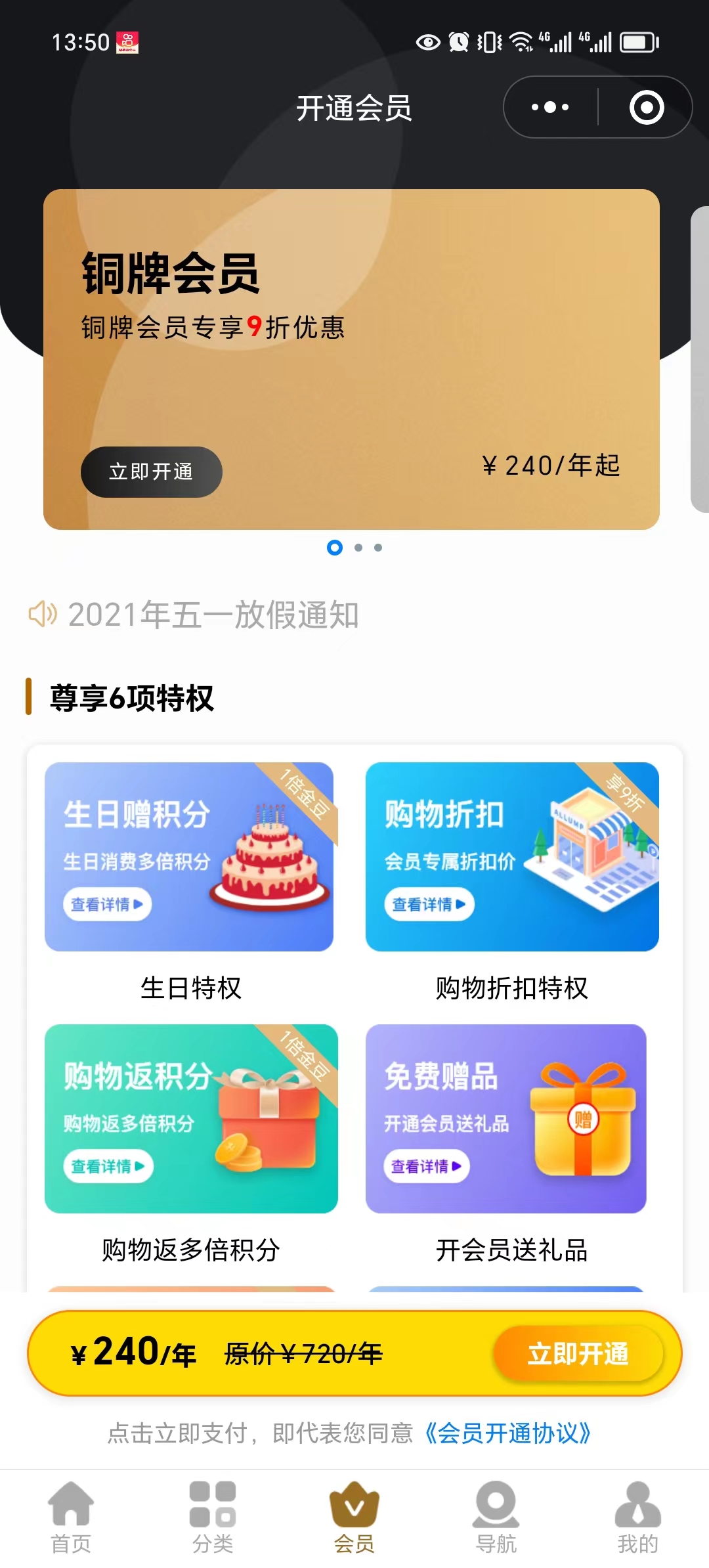Image resolution: width=709 pixels, height=1568 pixels.
Task: Tap 立即开通 on the 铜牌会员 card
Action: pyautogui.click(x=150, y=471)
